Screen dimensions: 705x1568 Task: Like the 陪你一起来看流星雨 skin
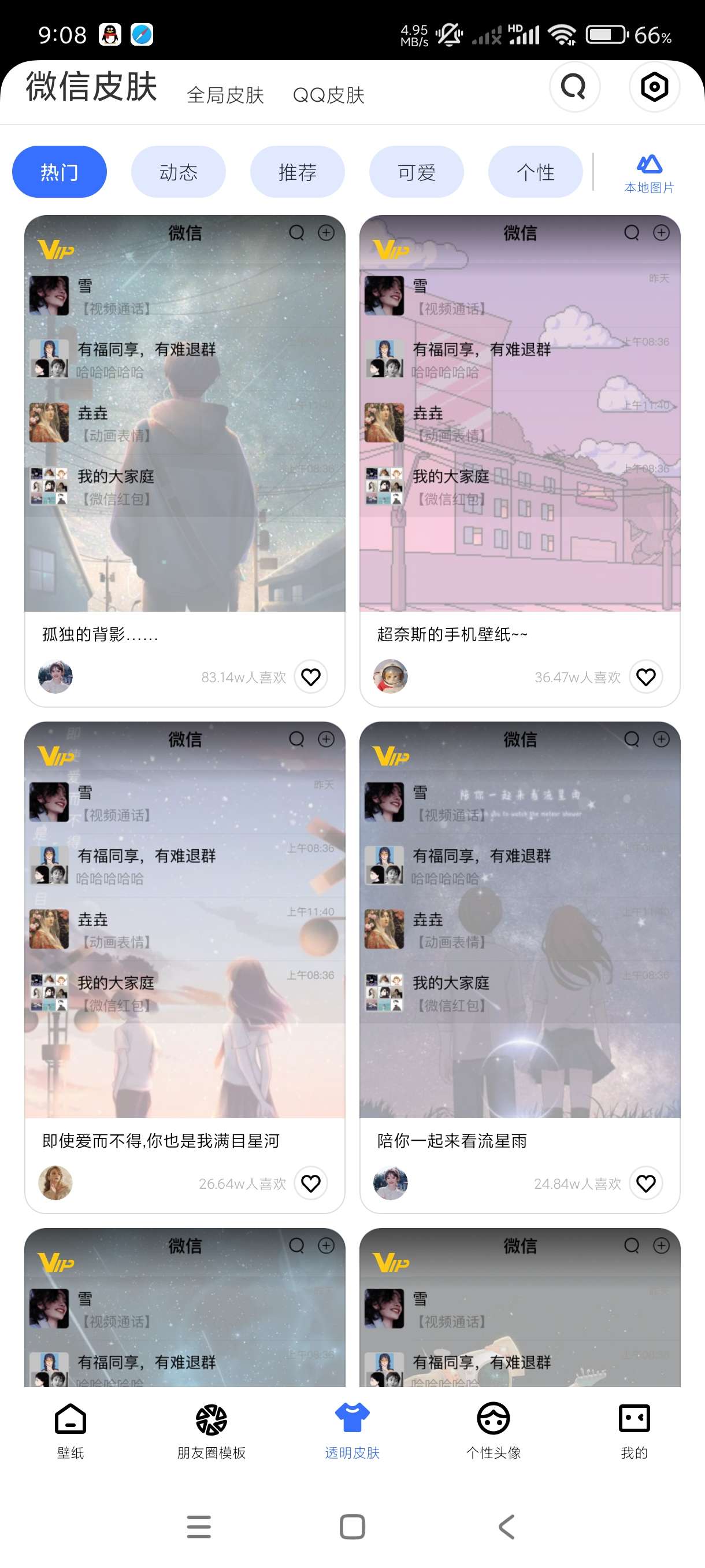pyautogui.click(x=646, y=1184)
